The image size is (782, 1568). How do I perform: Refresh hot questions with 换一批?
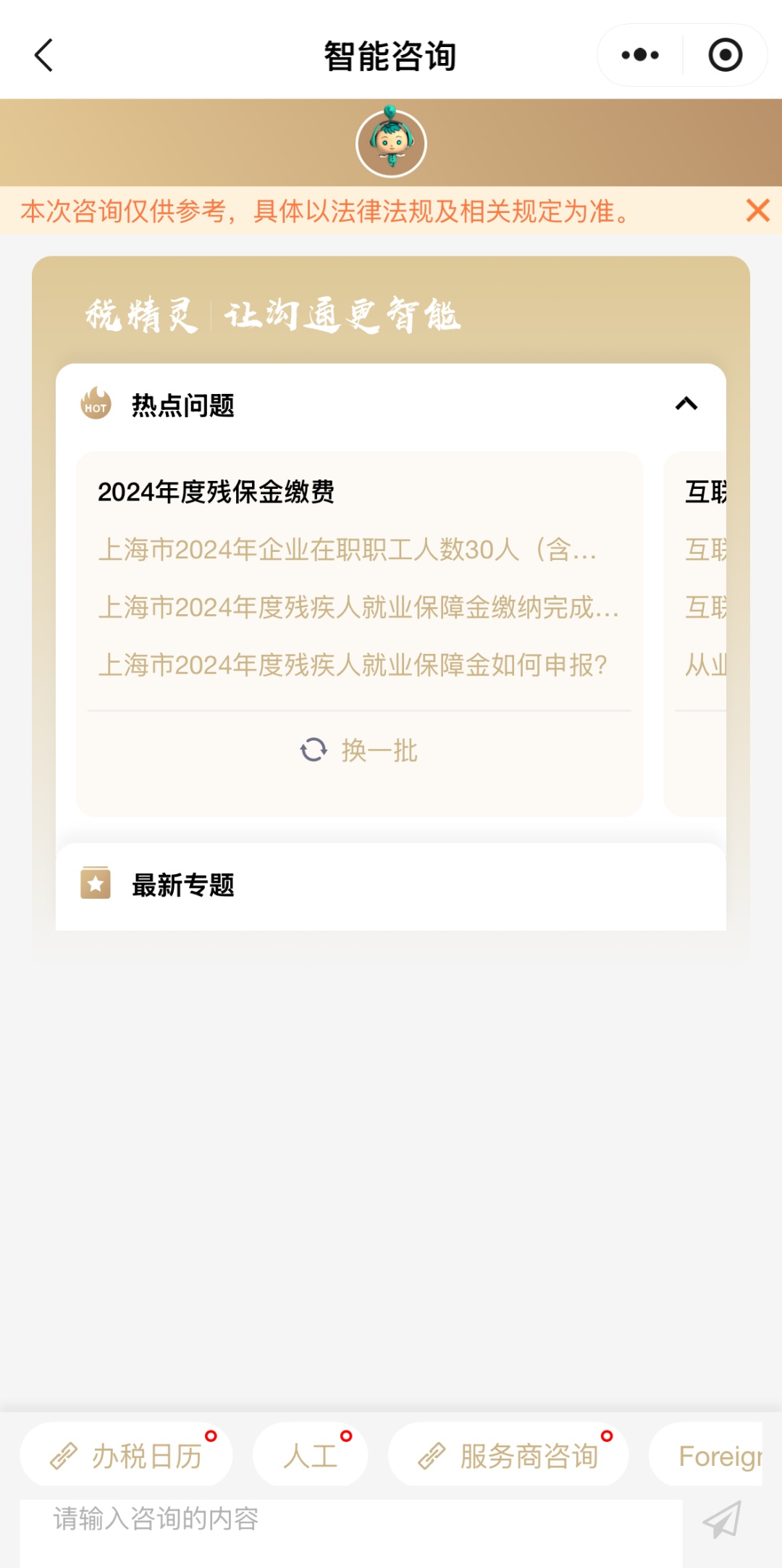pyautogui.click(x=359, y=750)
